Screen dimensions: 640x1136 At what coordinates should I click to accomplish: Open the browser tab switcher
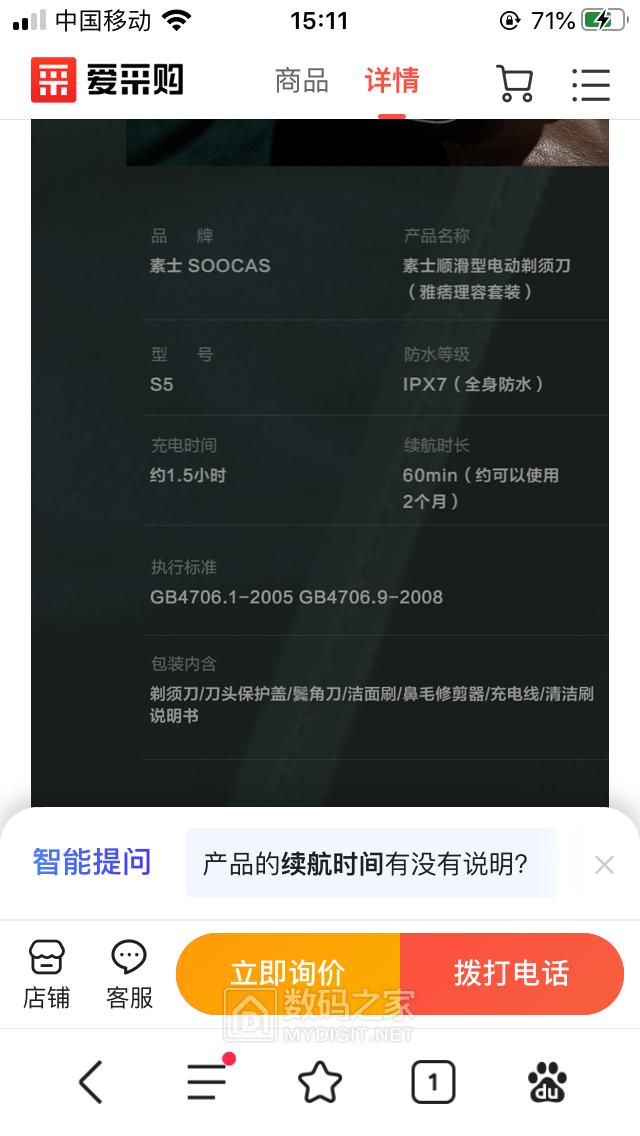coord(433,1082)
